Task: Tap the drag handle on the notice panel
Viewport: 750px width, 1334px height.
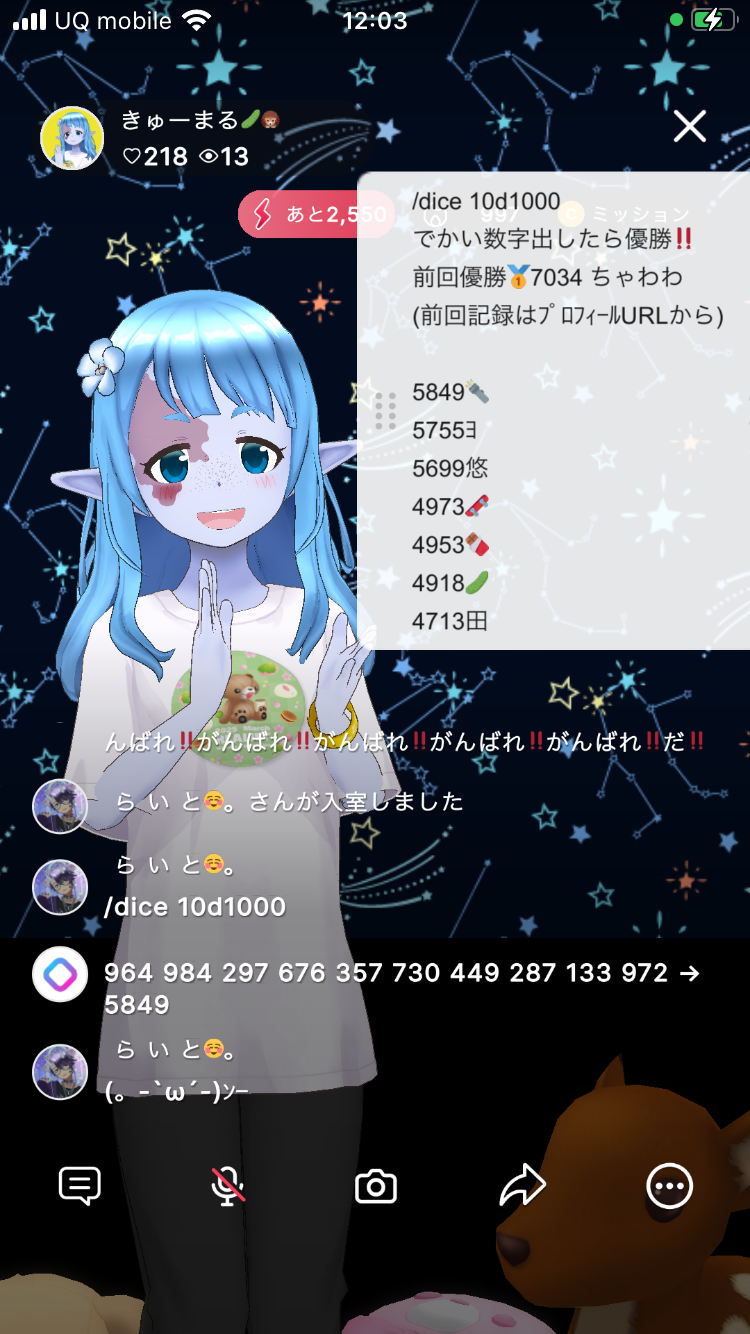Action: [x=386, y=412]
